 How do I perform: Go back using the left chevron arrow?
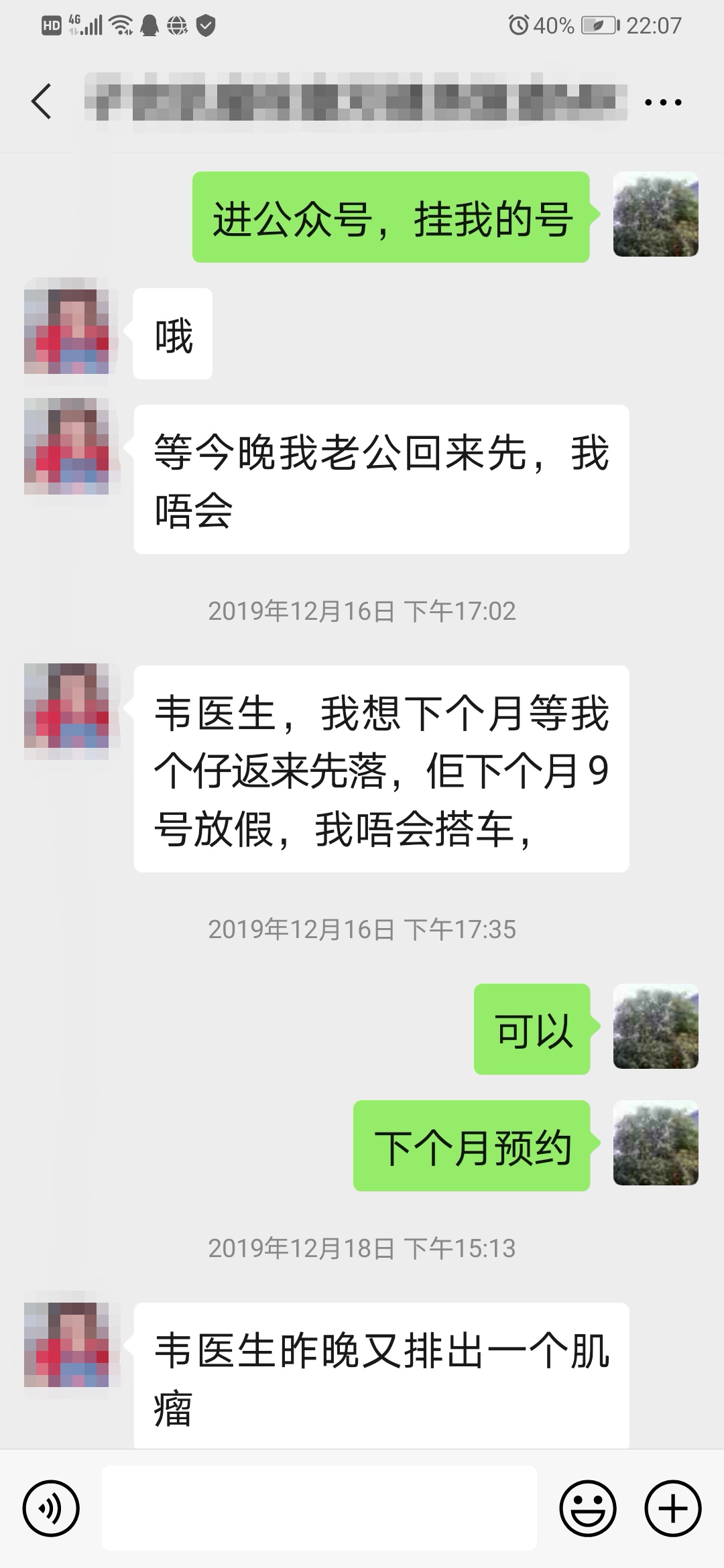[x=42, y=101]
